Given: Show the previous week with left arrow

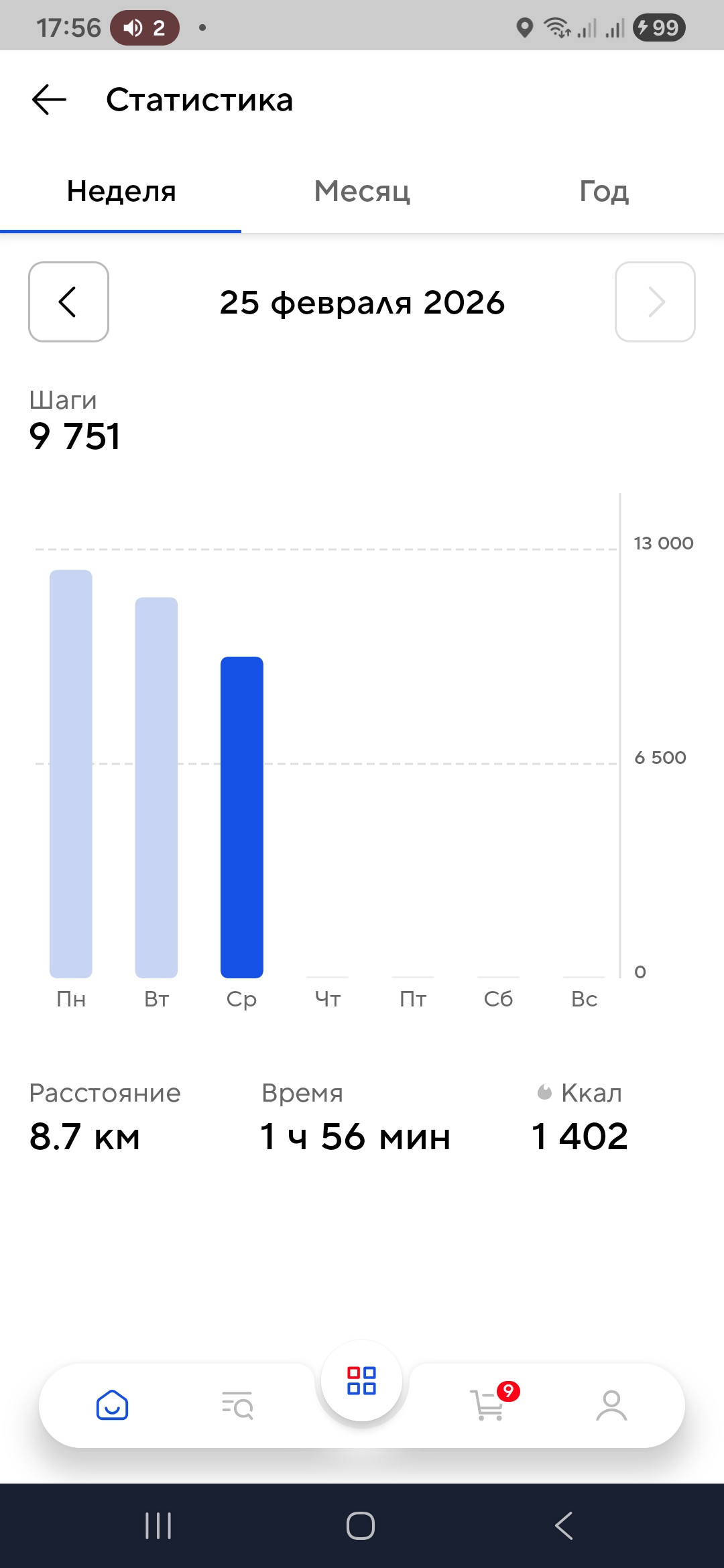Looking at the screenshot, I should point(68,302).
